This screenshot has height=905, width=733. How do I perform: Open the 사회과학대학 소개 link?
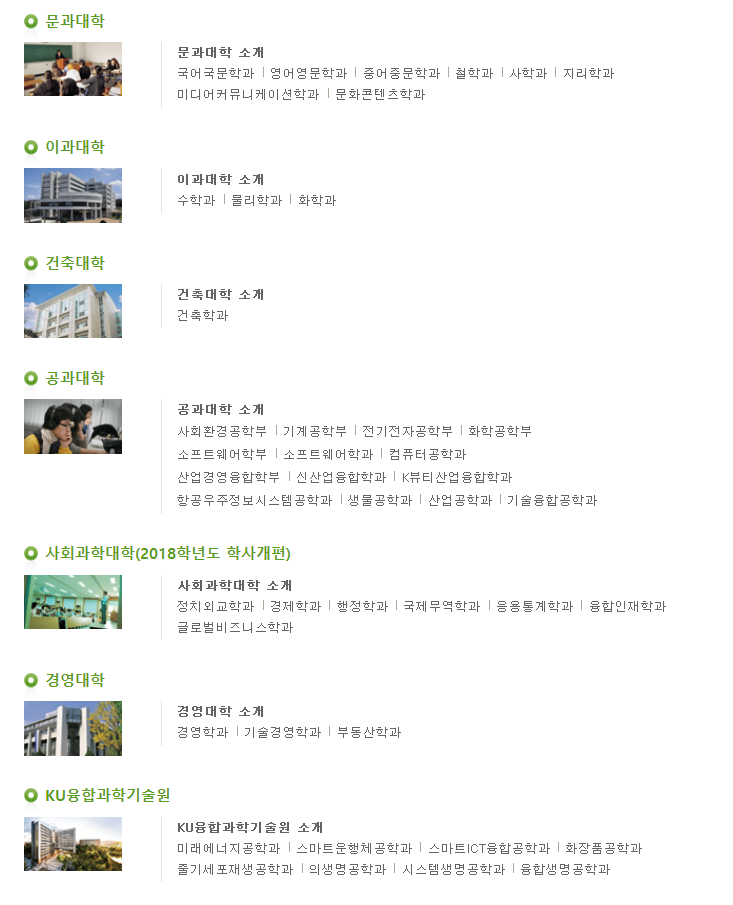click(x=233, y=585)
